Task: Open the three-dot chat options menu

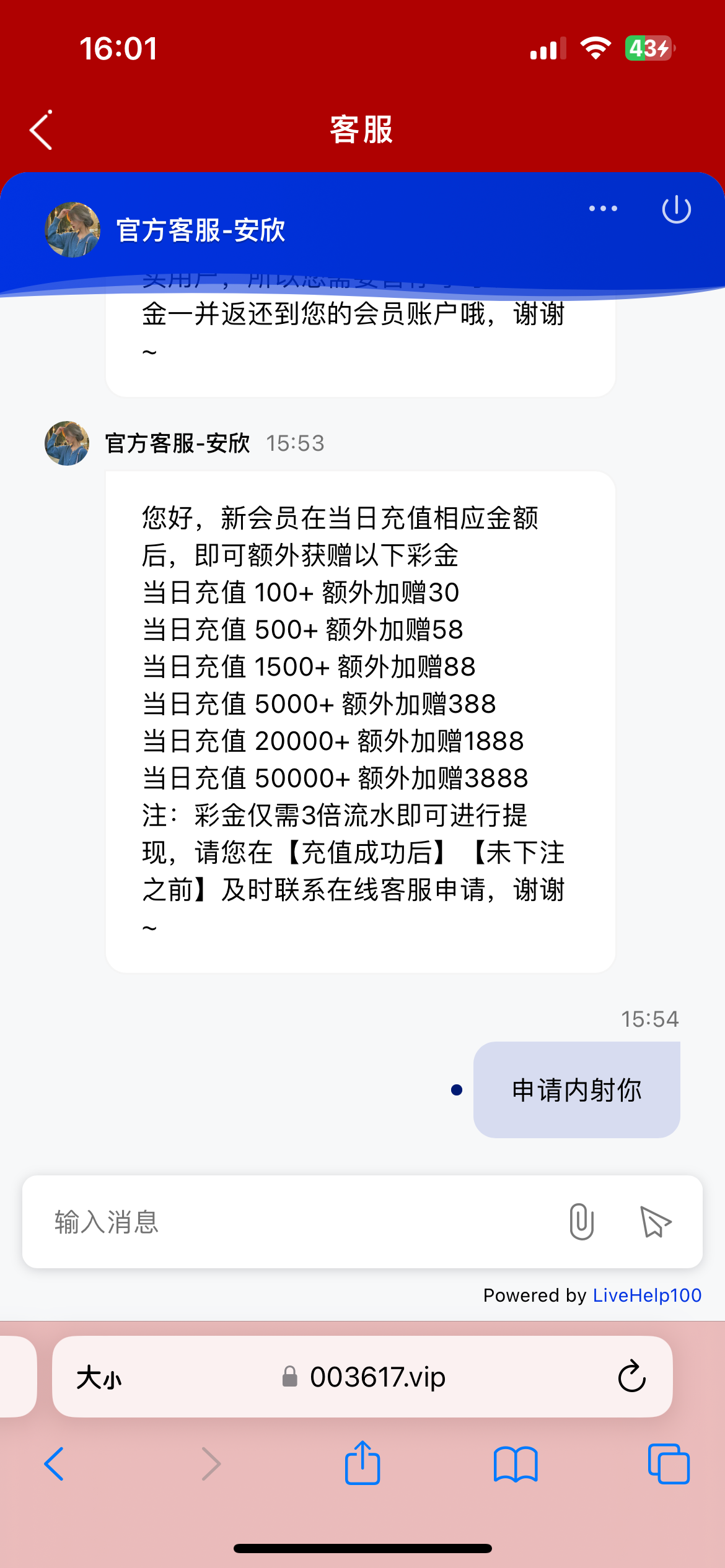Action: click(603, 209)
